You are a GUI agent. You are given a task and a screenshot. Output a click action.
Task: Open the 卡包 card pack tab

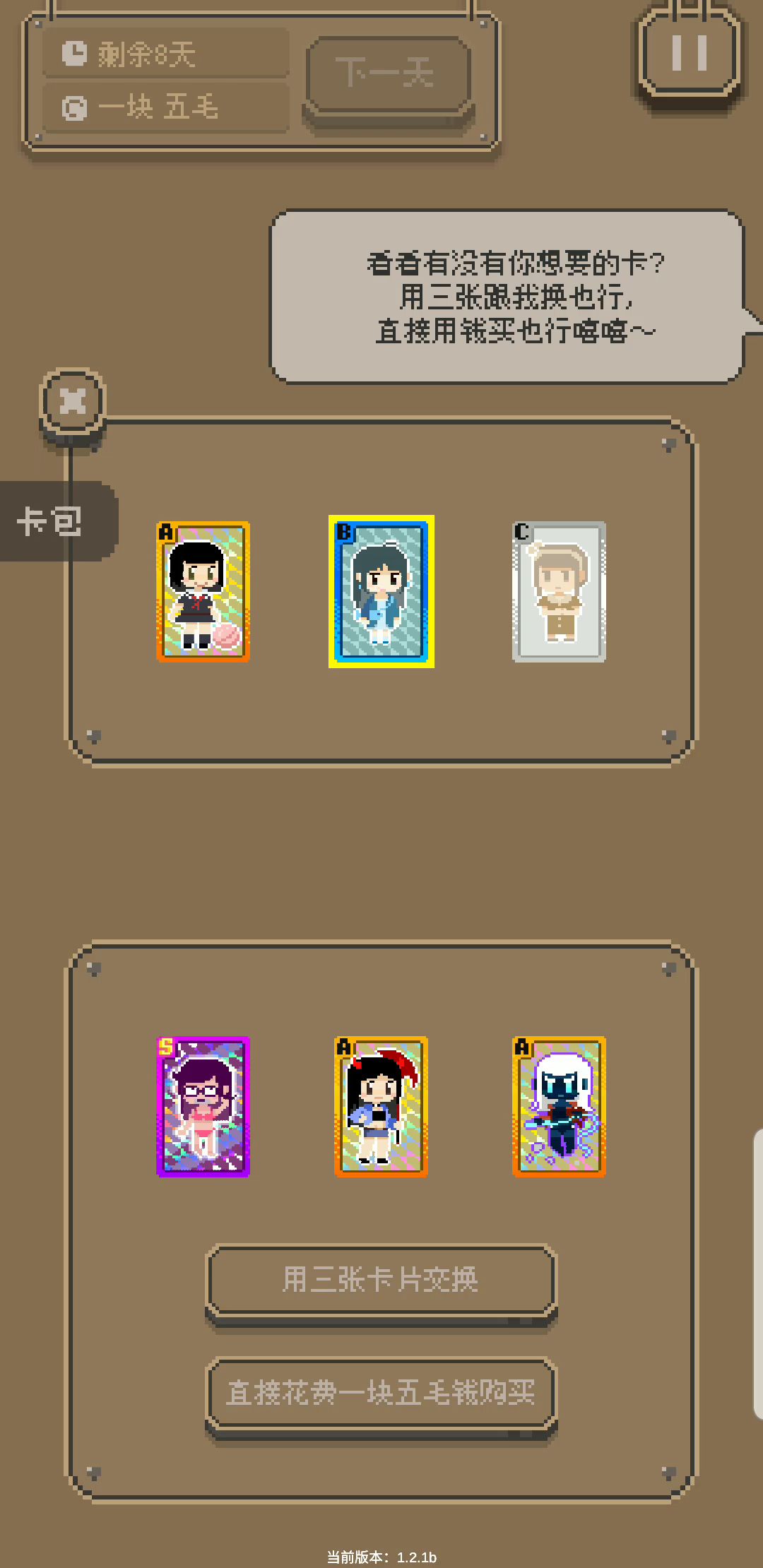(x=51, y=521)
